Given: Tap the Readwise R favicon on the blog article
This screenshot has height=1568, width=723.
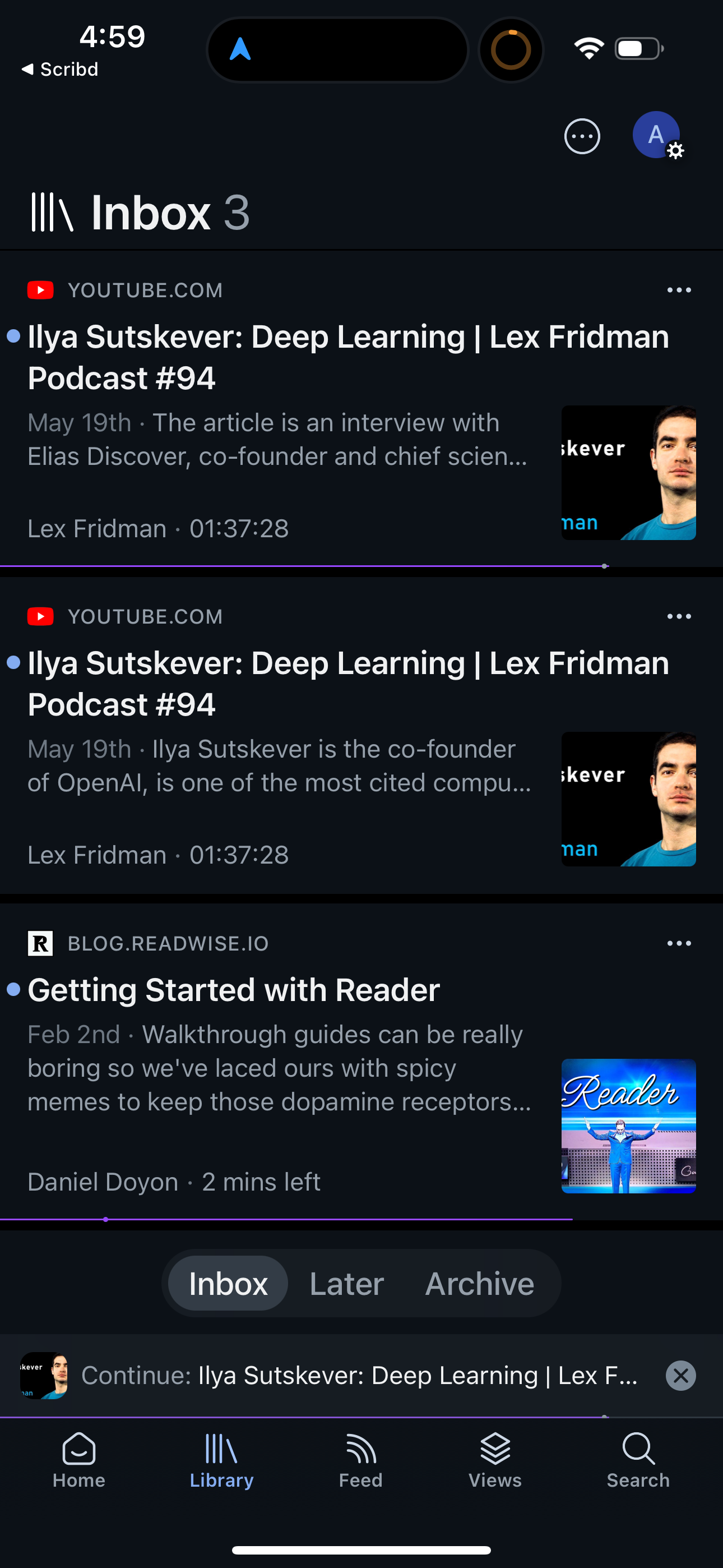Looking at the screenshot, I should tap(40, 943).
